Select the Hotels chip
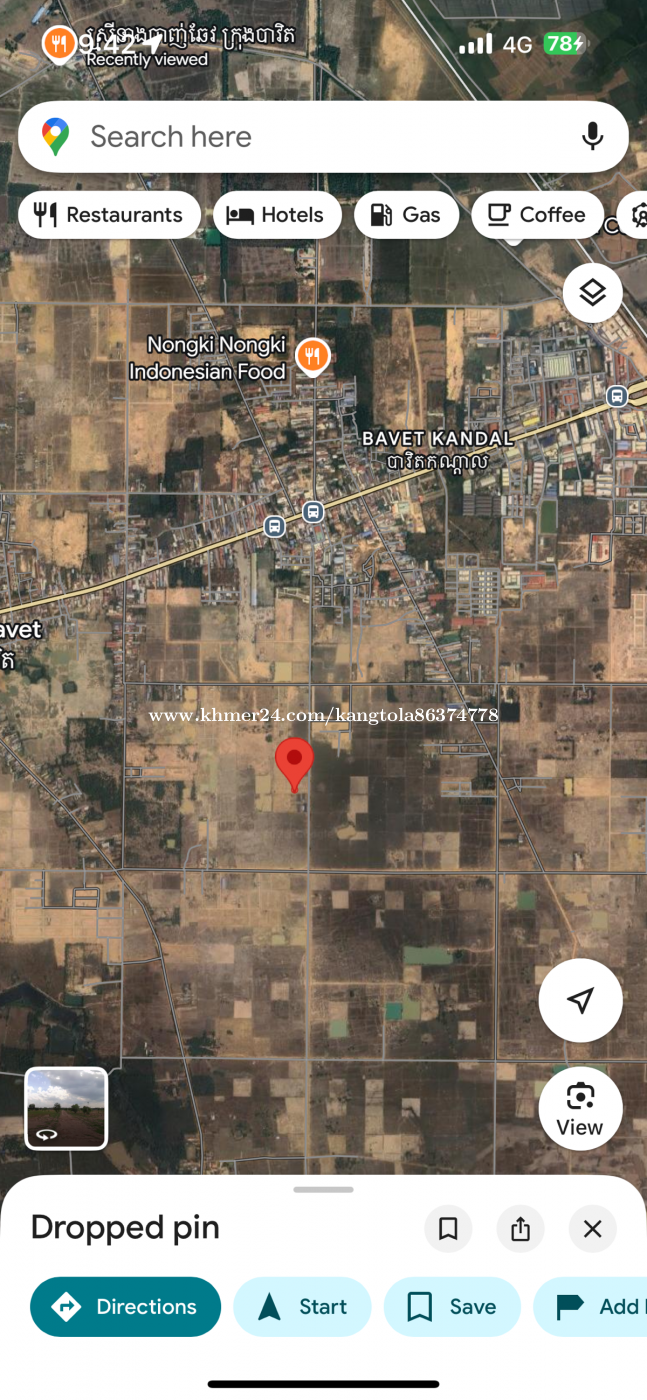The image size is (647, 1400). [277, 215]
